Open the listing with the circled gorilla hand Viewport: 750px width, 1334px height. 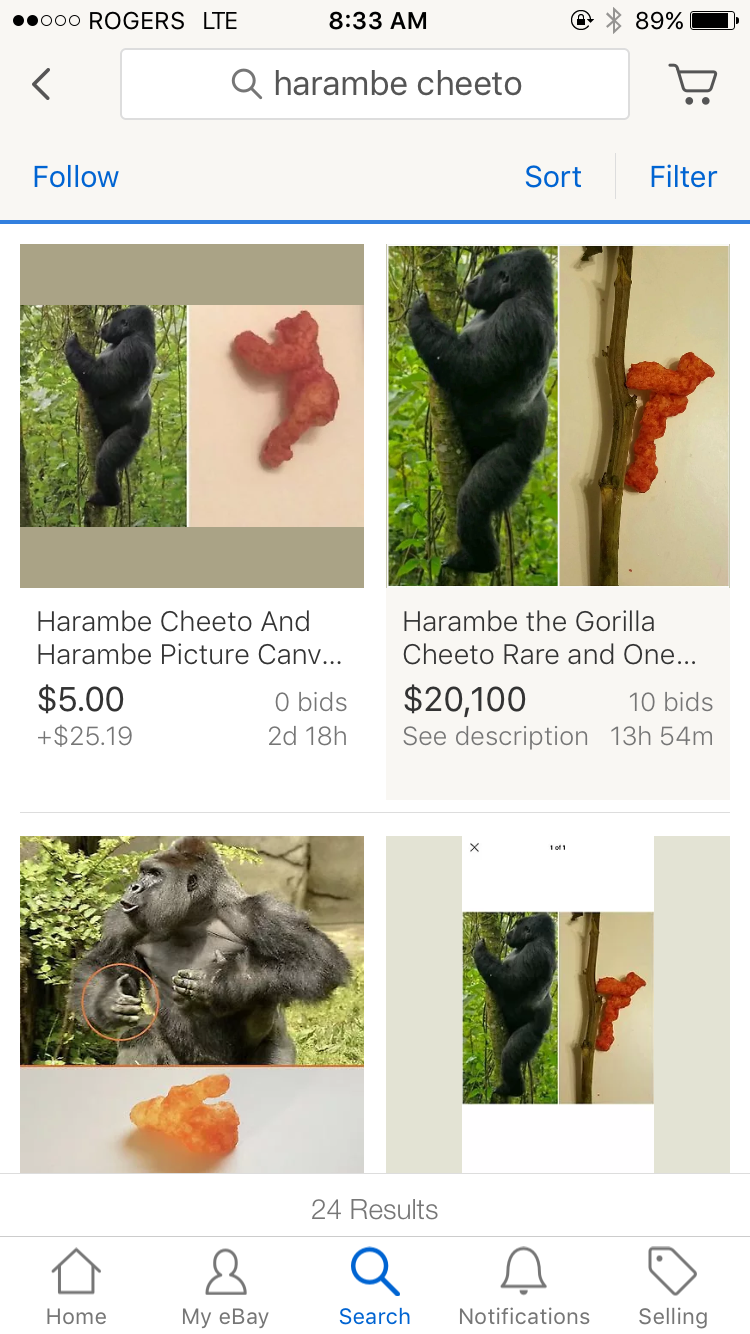[x=191, y=1000]
